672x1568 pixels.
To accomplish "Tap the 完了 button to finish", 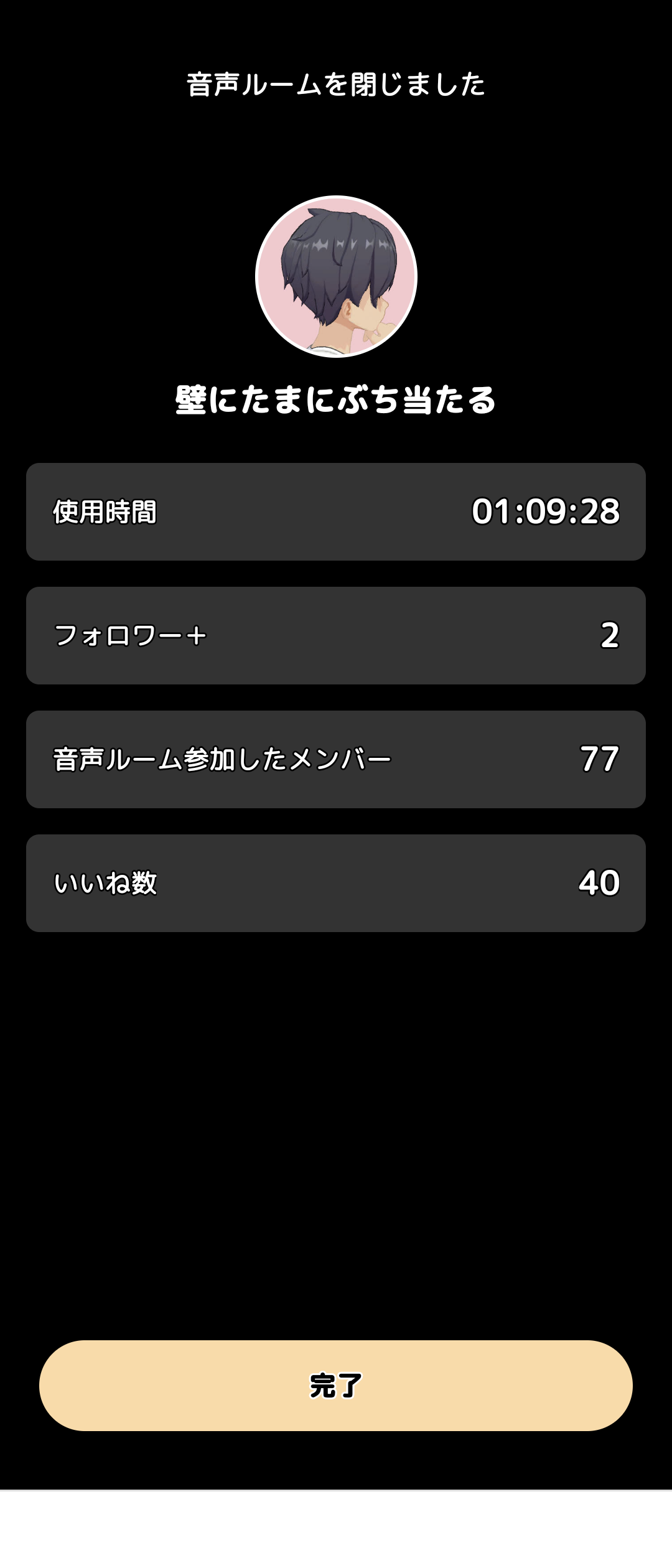I will pos(336,1385).
